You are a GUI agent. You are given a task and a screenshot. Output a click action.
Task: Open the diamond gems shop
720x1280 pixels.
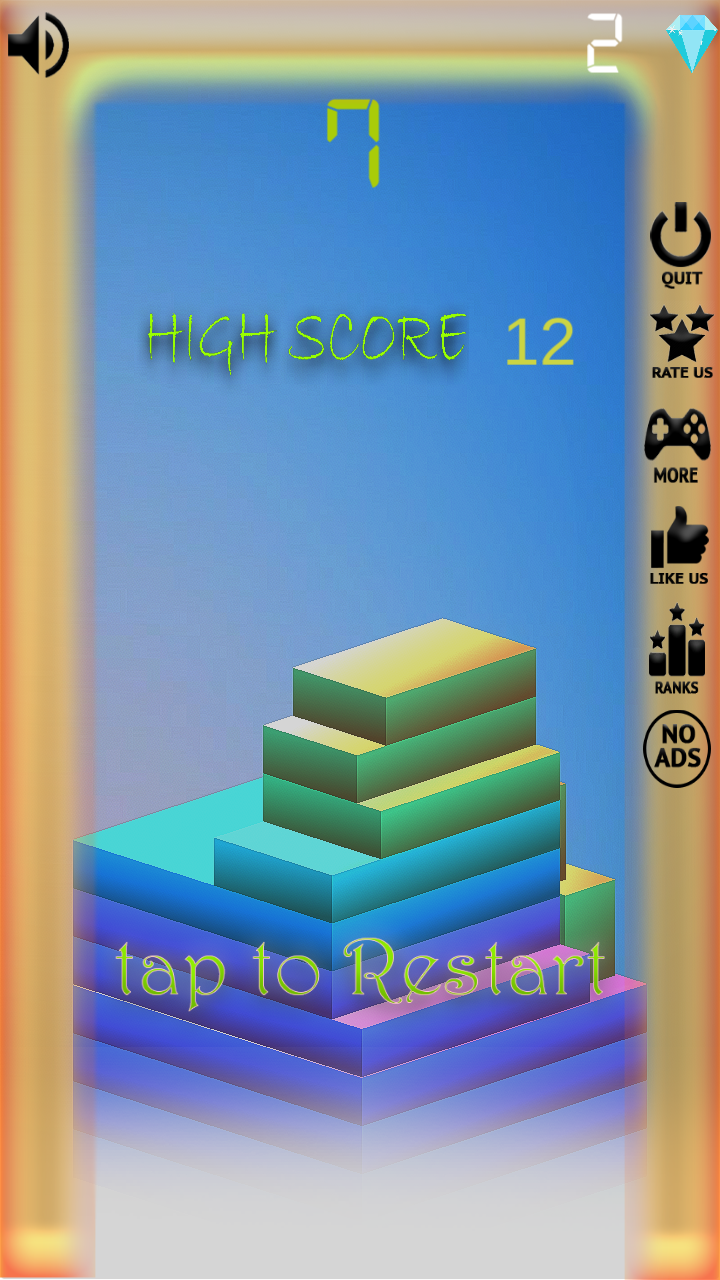[x=691, y=43]
